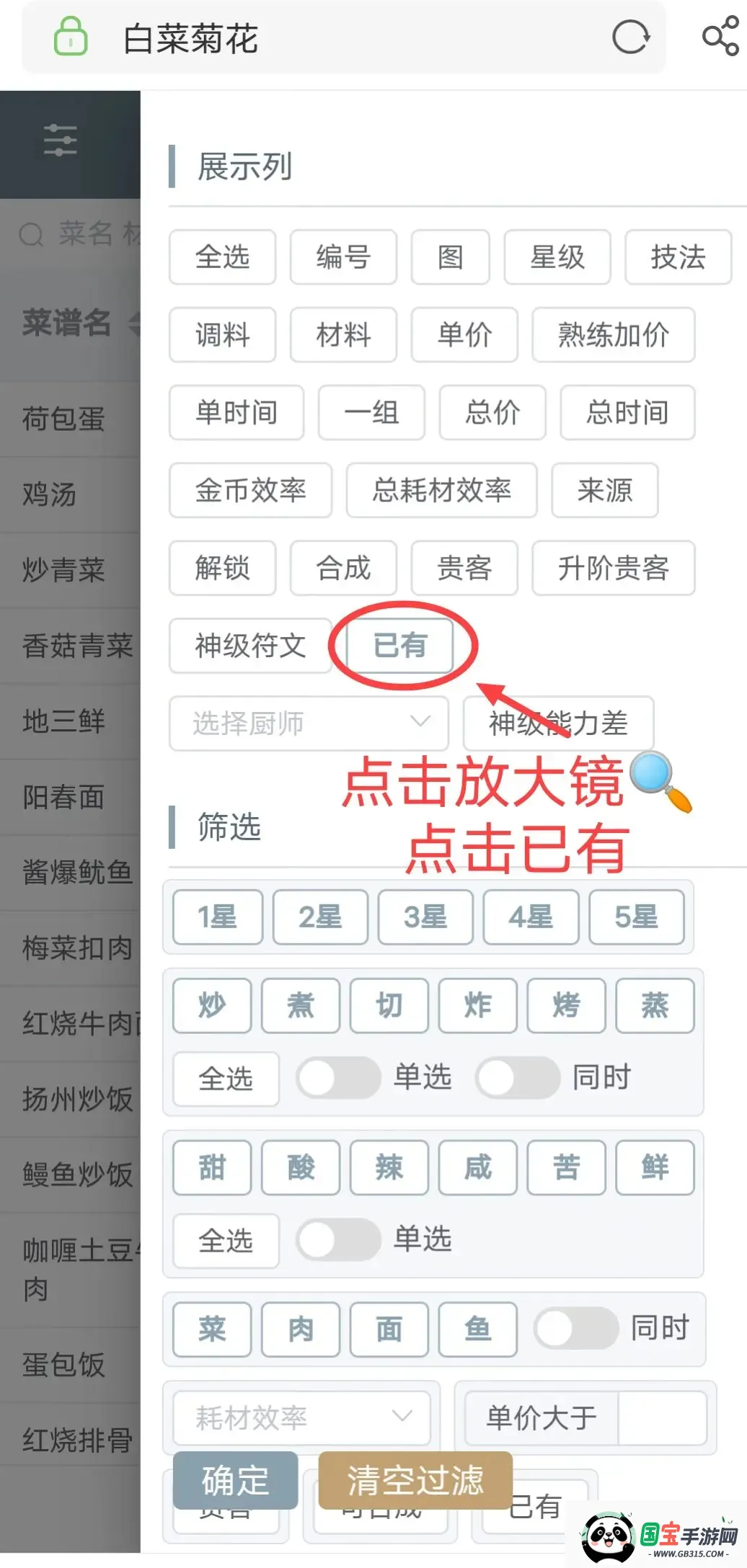Open the filter settings sliders icon

[x=61, y=140]
